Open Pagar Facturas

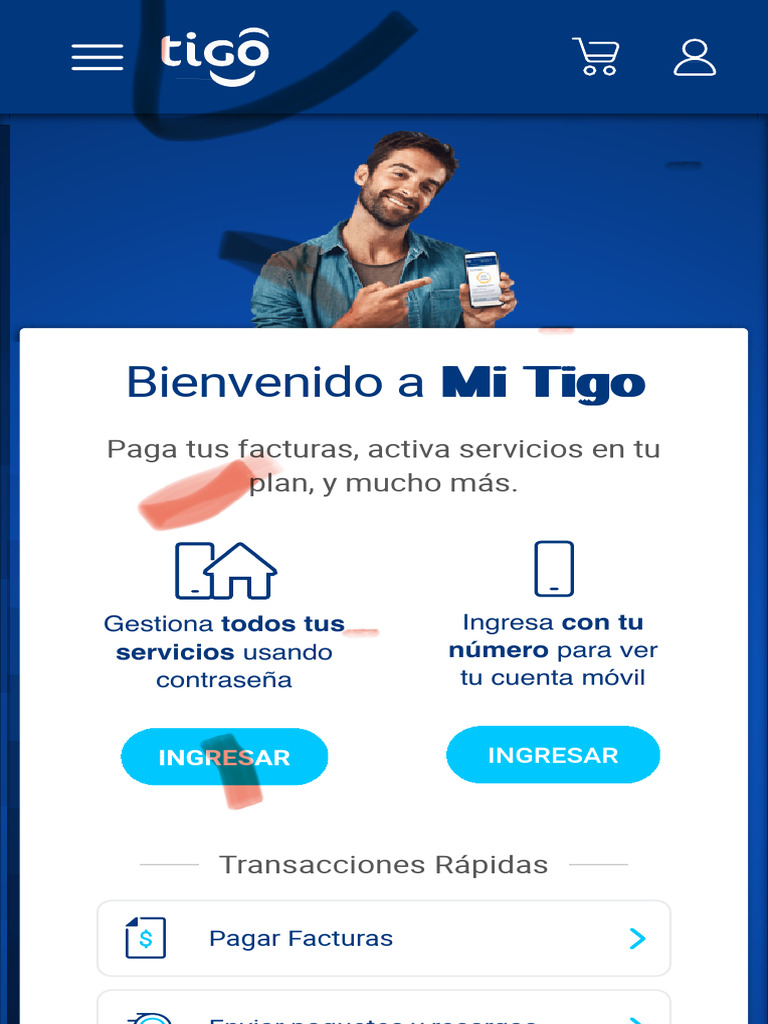coord(384,938)
